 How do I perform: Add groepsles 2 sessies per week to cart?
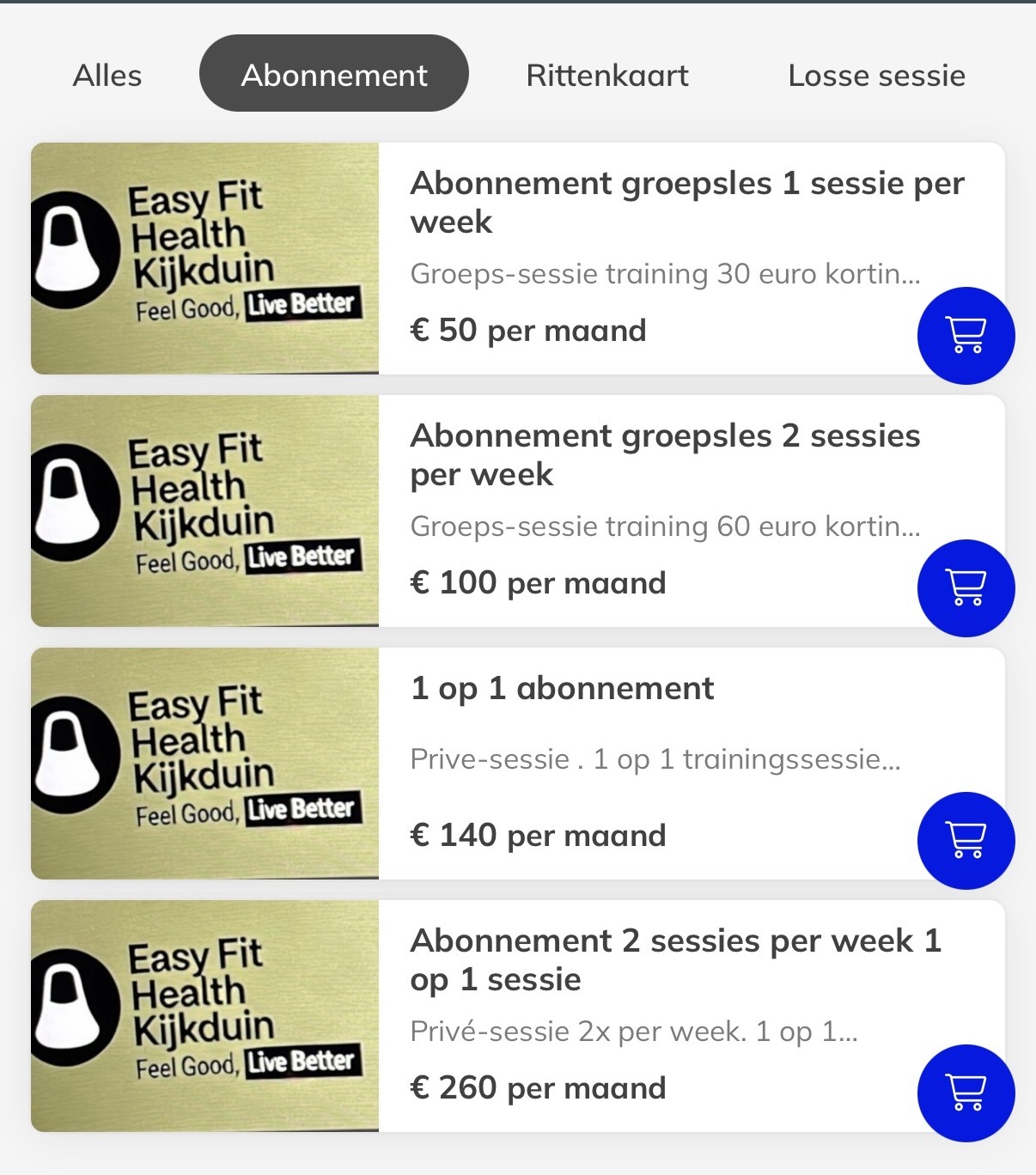point(966,587)
